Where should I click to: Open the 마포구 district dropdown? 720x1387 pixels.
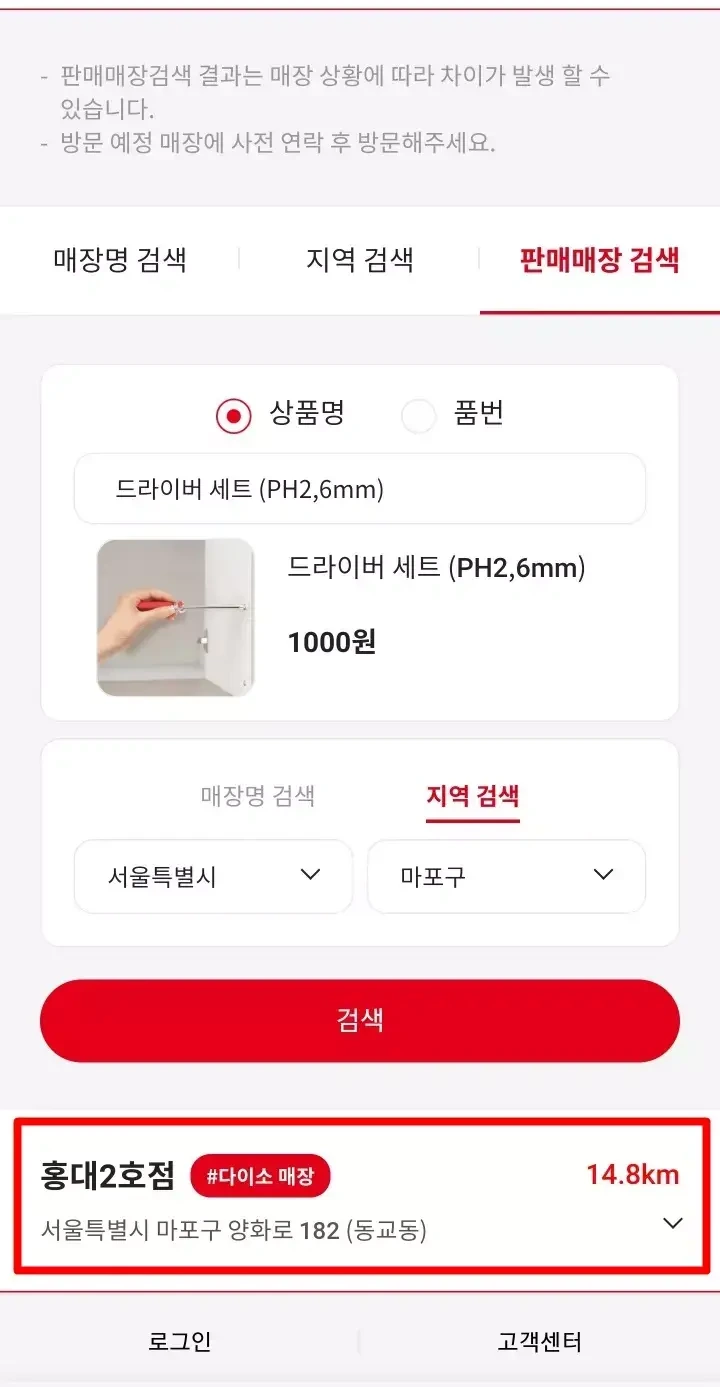[x=506, y=877]
